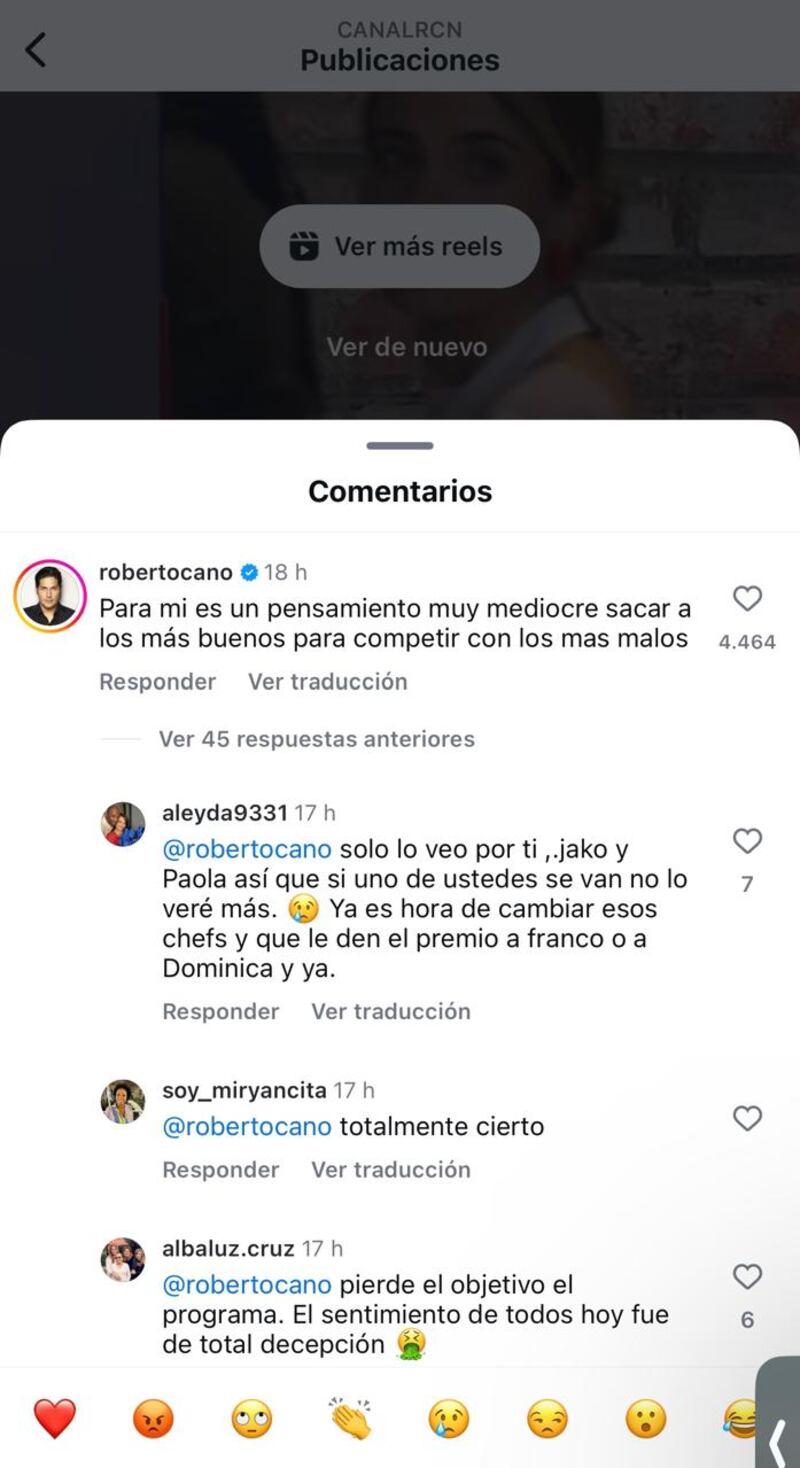800x1468 pixels.
Task: Expand 'Ver 45 respuestas anteriores' replies
Action: [x=314, y=739]
